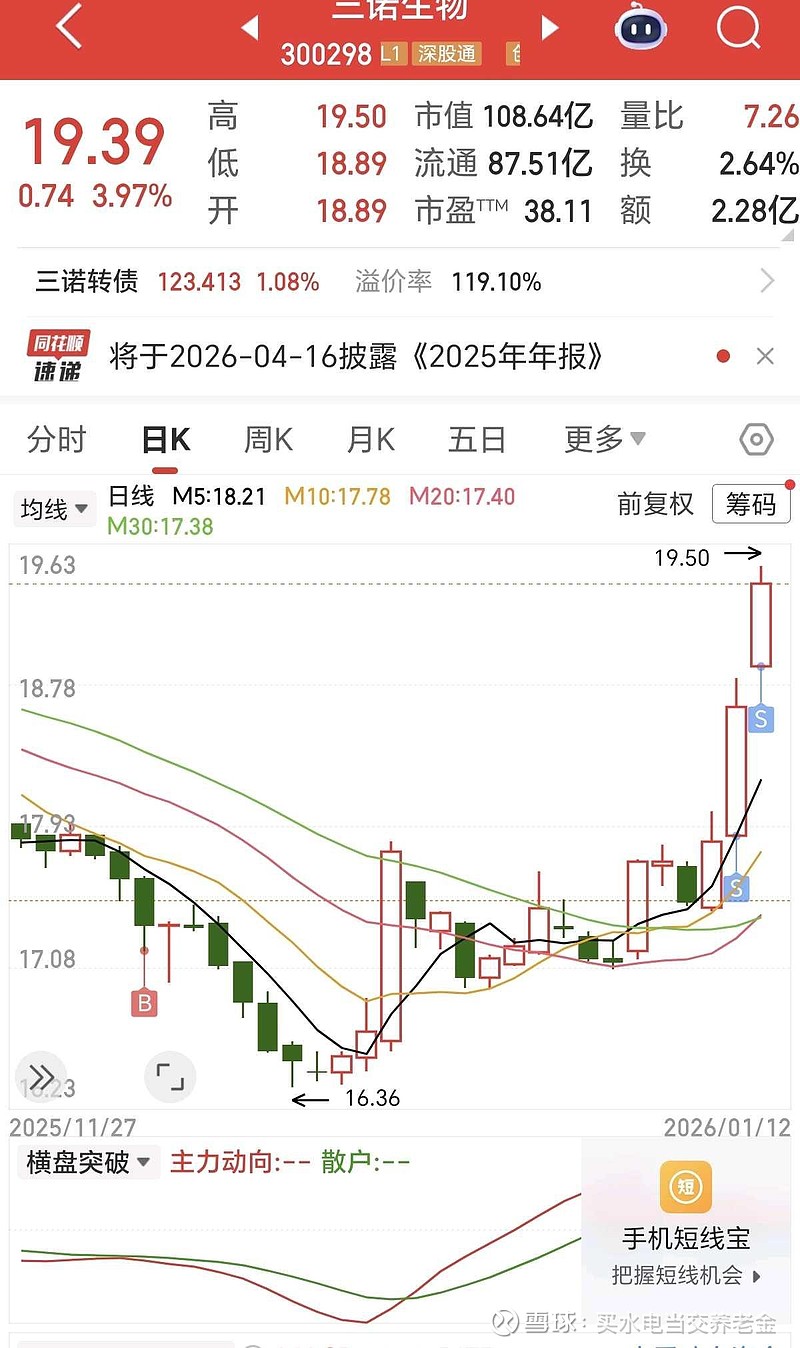Tap the fast-forward chevron icon on the chart
The height and width of the screenshot is (1348, 800).
tap(40, 1076)
